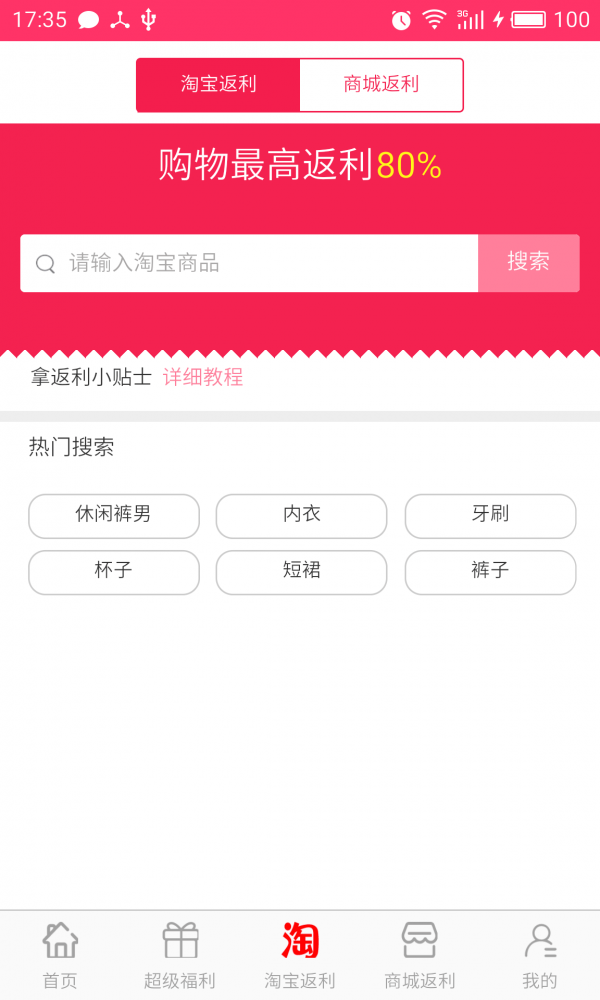Select the 短裙 hot search chip
Screen dimensions: 600x1000
(302, 572)
